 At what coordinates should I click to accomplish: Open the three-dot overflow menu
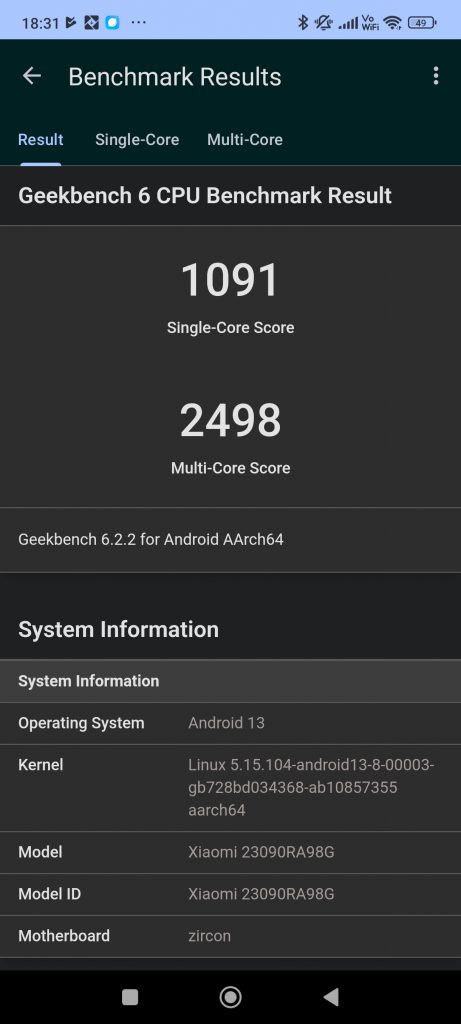click(436, 76)
